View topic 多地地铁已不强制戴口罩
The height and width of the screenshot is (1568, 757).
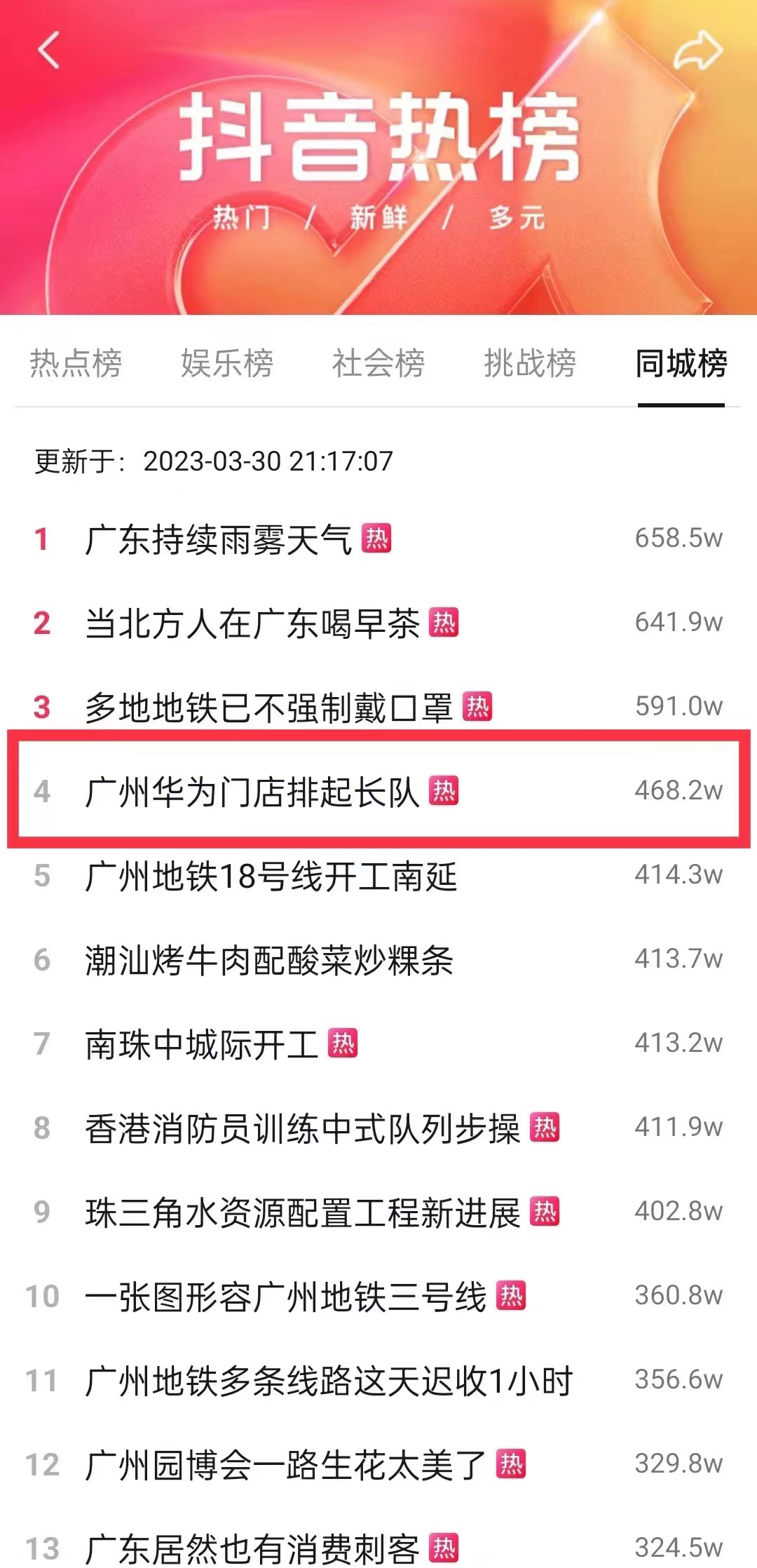click(269, 708)
